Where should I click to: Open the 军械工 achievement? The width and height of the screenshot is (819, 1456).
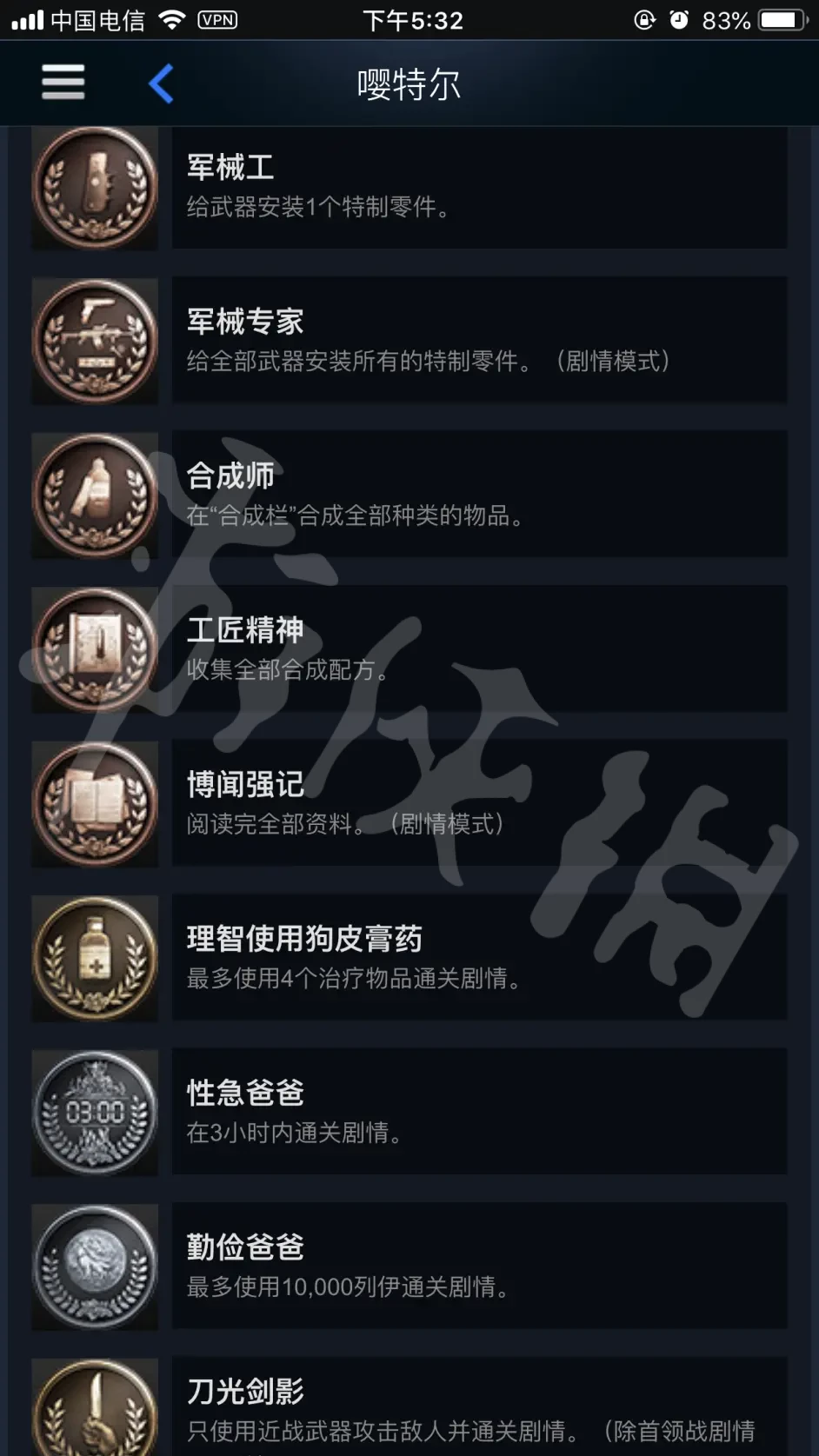[x=478, y=187]
